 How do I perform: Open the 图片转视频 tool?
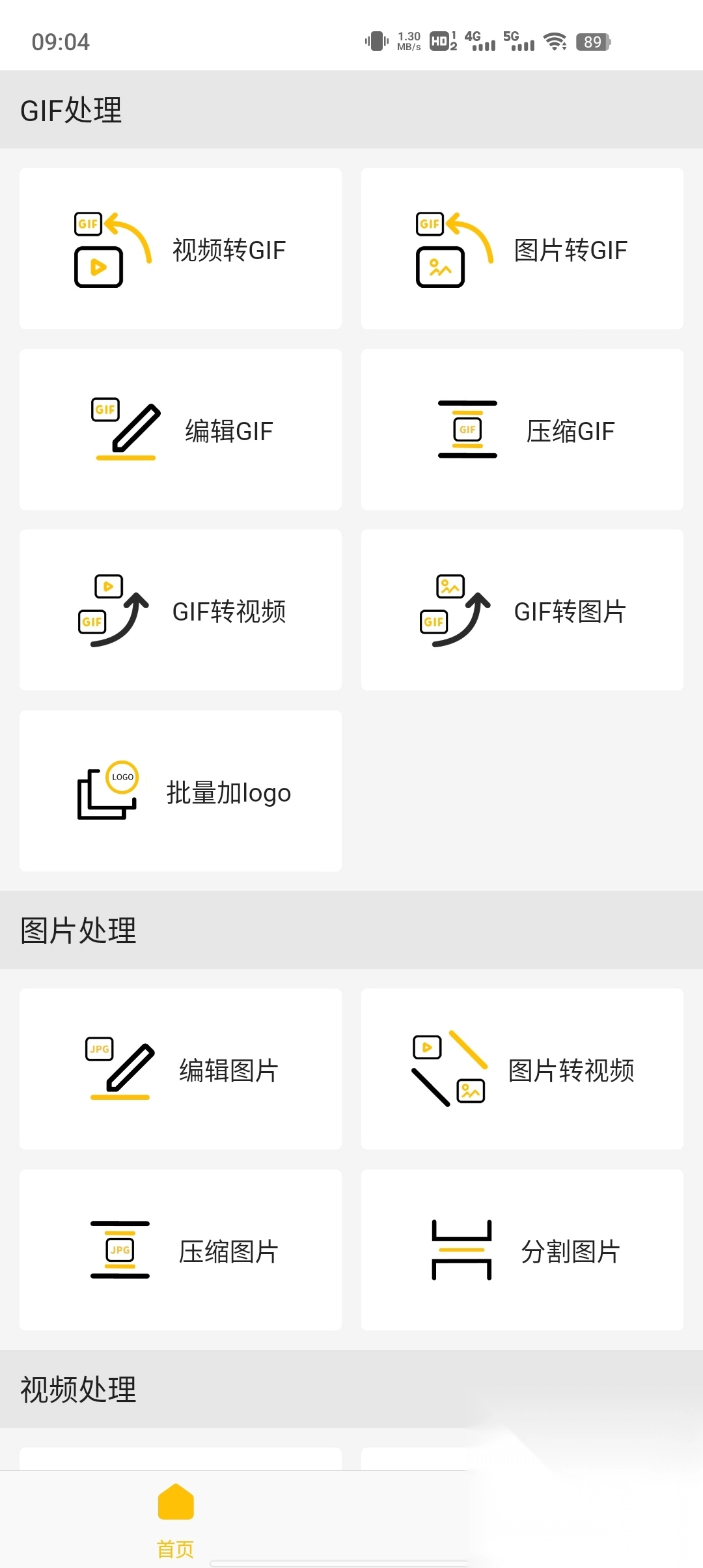click(x=522, y=1069)
